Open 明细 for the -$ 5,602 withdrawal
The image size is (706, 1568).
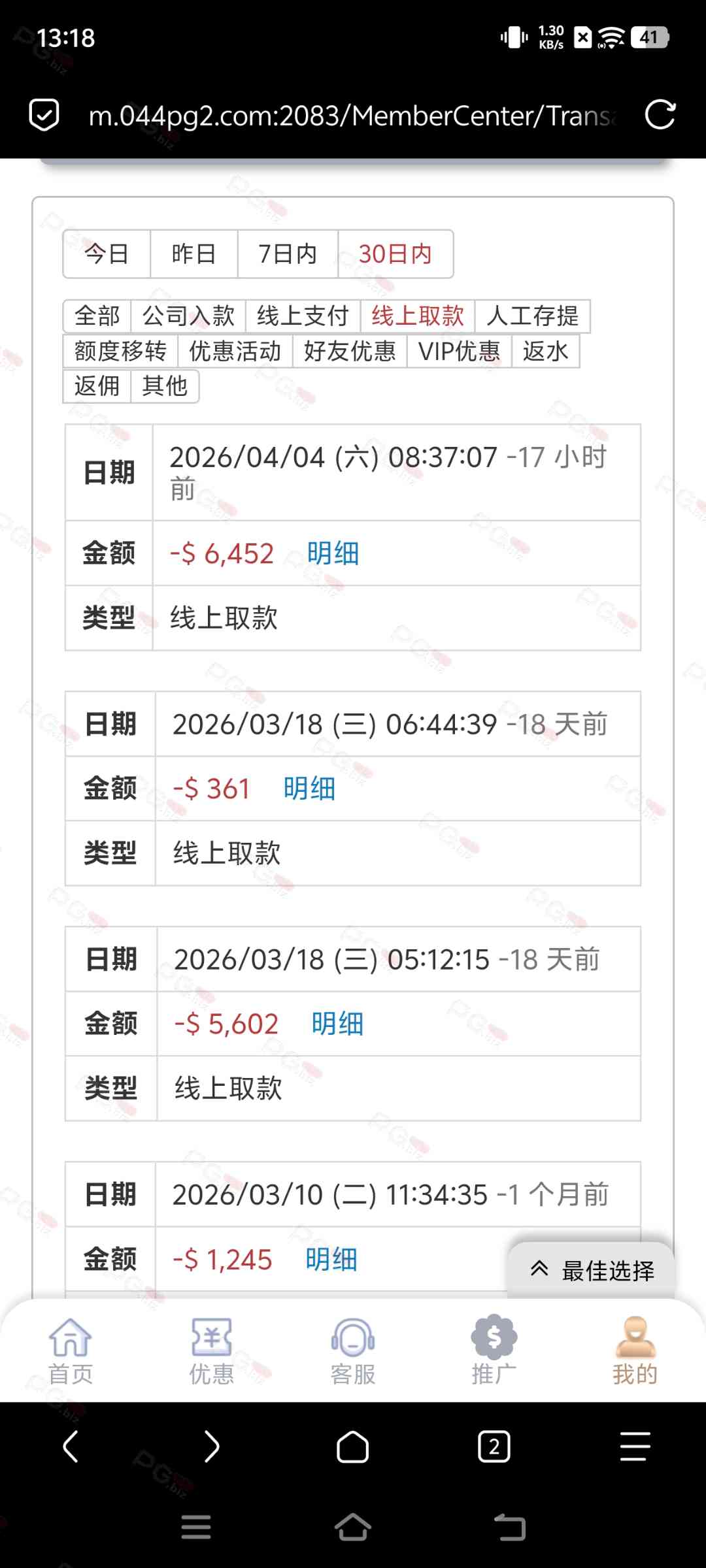337,1024
